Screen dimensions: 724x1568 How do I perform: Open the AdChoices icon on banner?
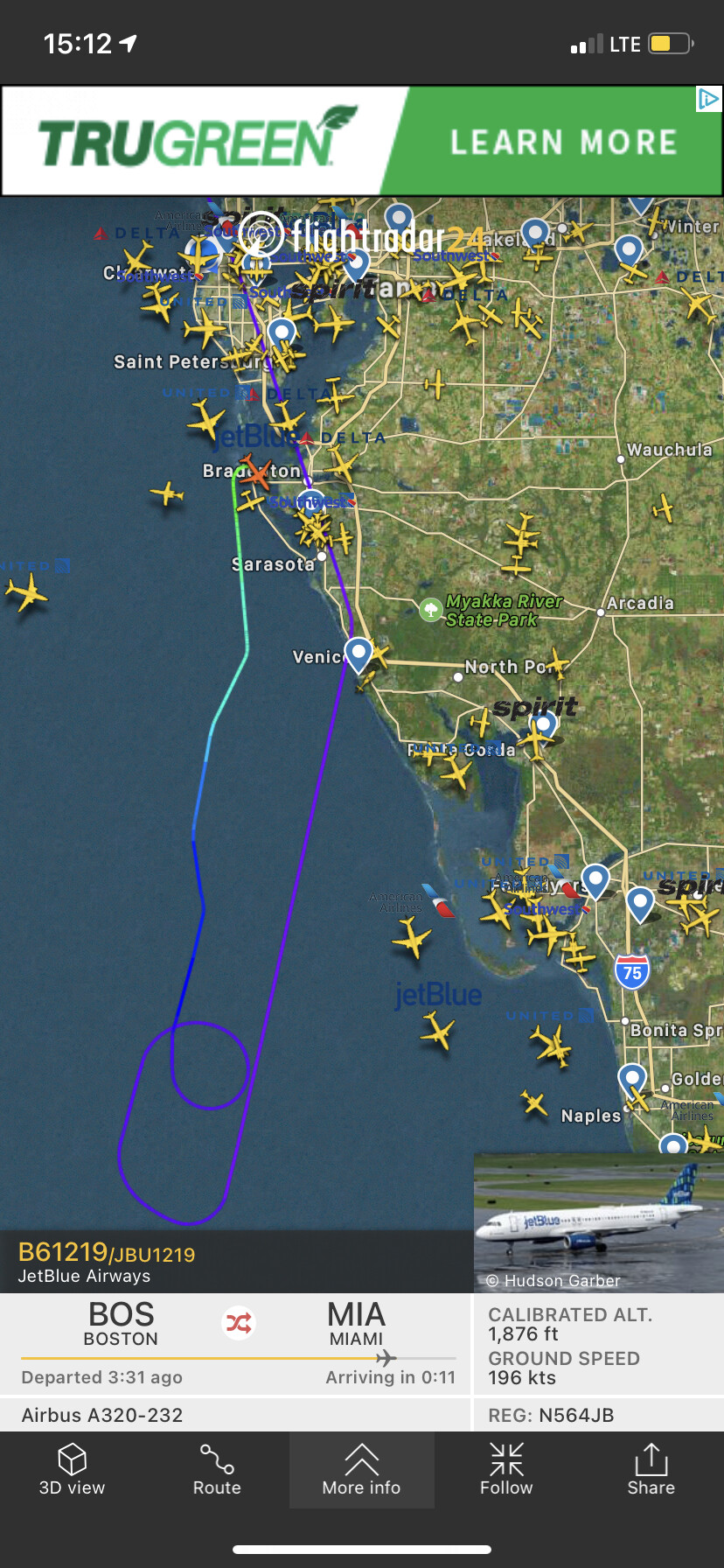(x=708, y=99)
